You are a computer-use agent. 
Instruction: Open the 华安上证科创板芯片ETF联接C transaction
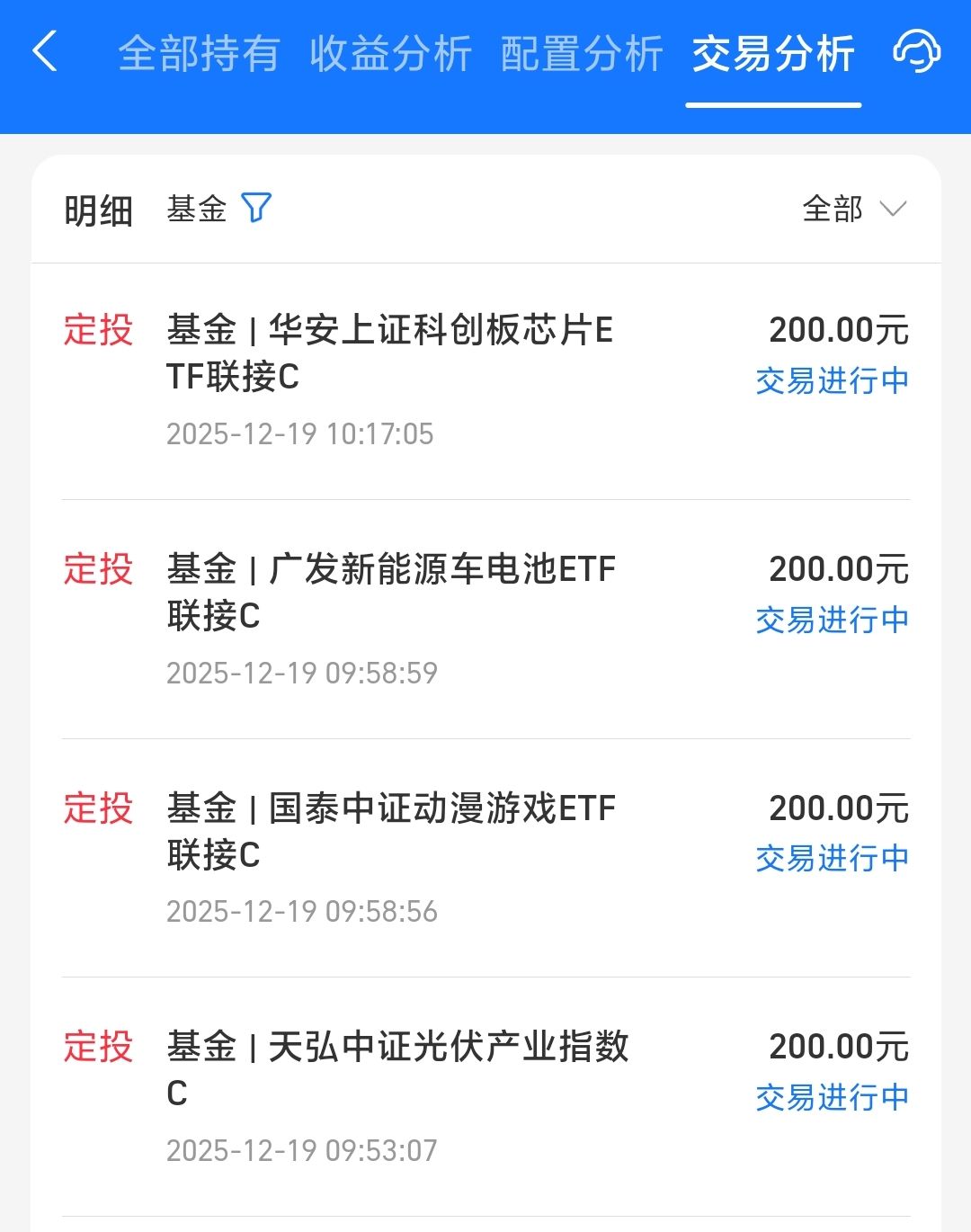pyautogui.click(x=485, y=379)
